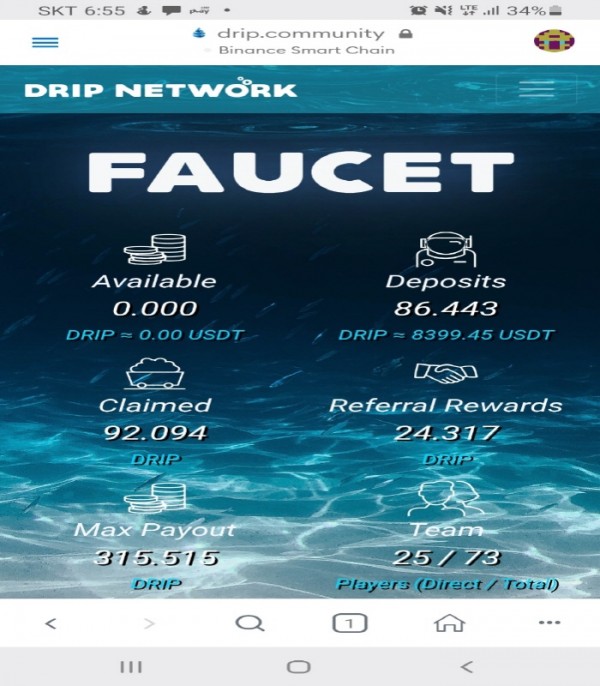
Task: Open the Drip Network logo home link
Action: click(x=160, y=89)
